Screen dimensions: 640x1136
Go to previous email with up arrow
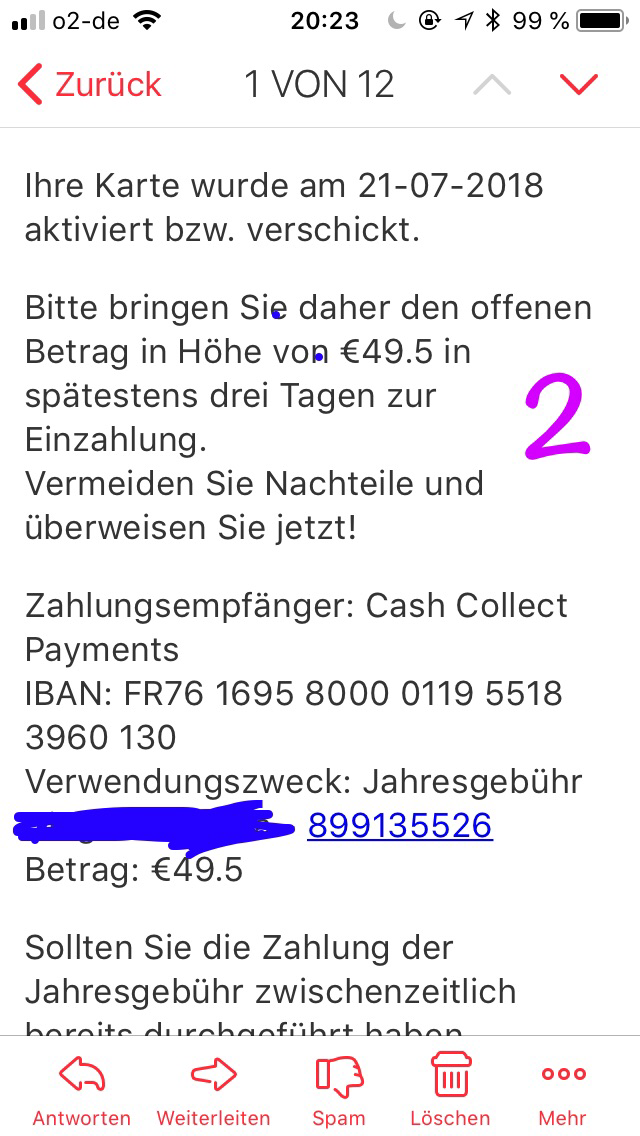492,85
